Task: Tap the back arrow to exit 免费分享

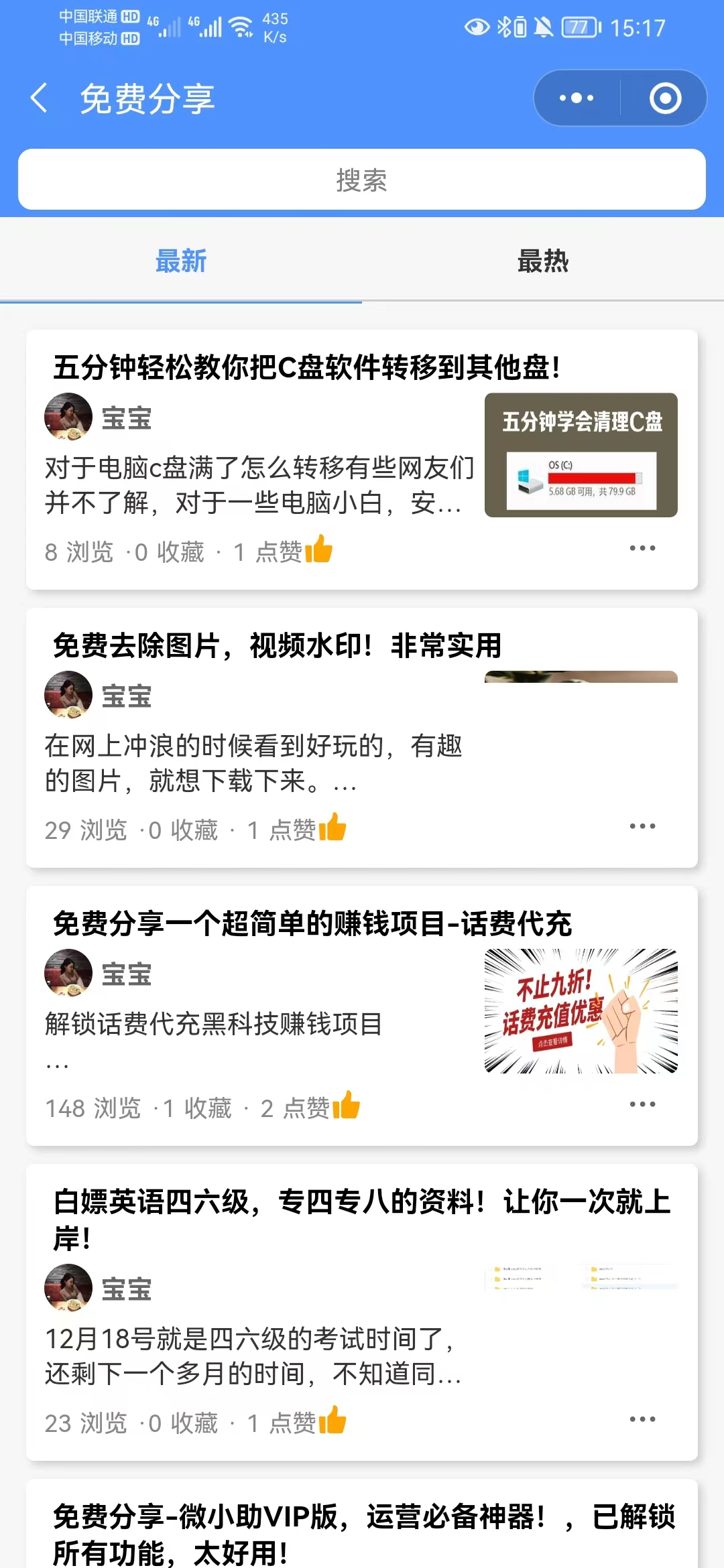Action: (x=38, y=98)
